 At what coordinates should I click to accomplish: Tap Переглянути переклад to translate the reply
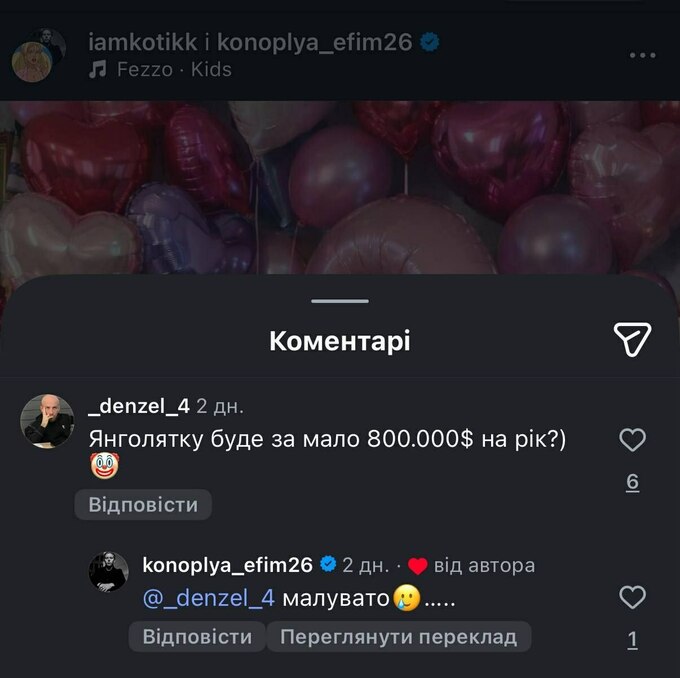398,637
